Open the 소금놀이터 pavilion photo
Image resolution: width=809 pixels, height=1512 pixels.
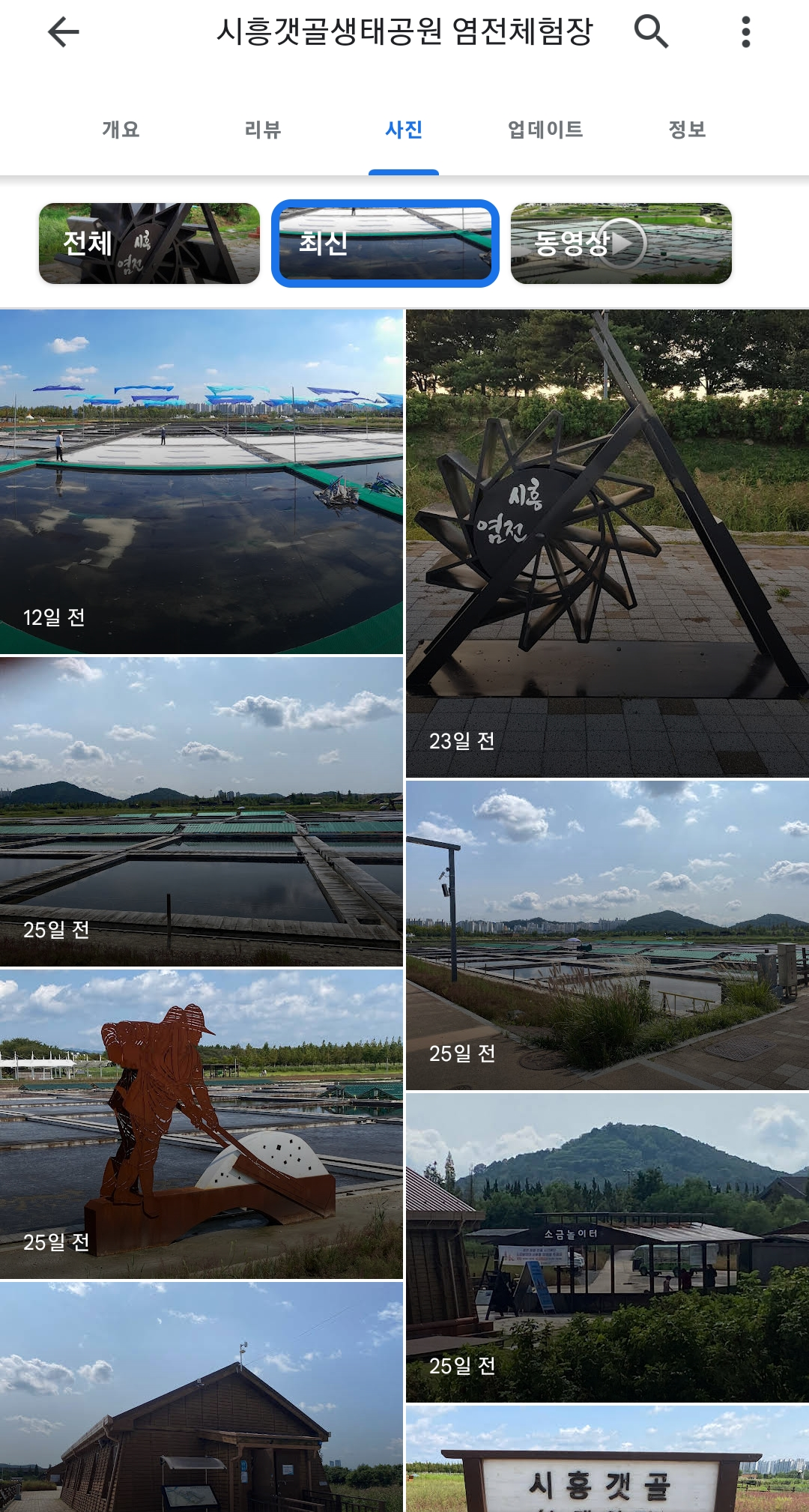point(607,1248)
